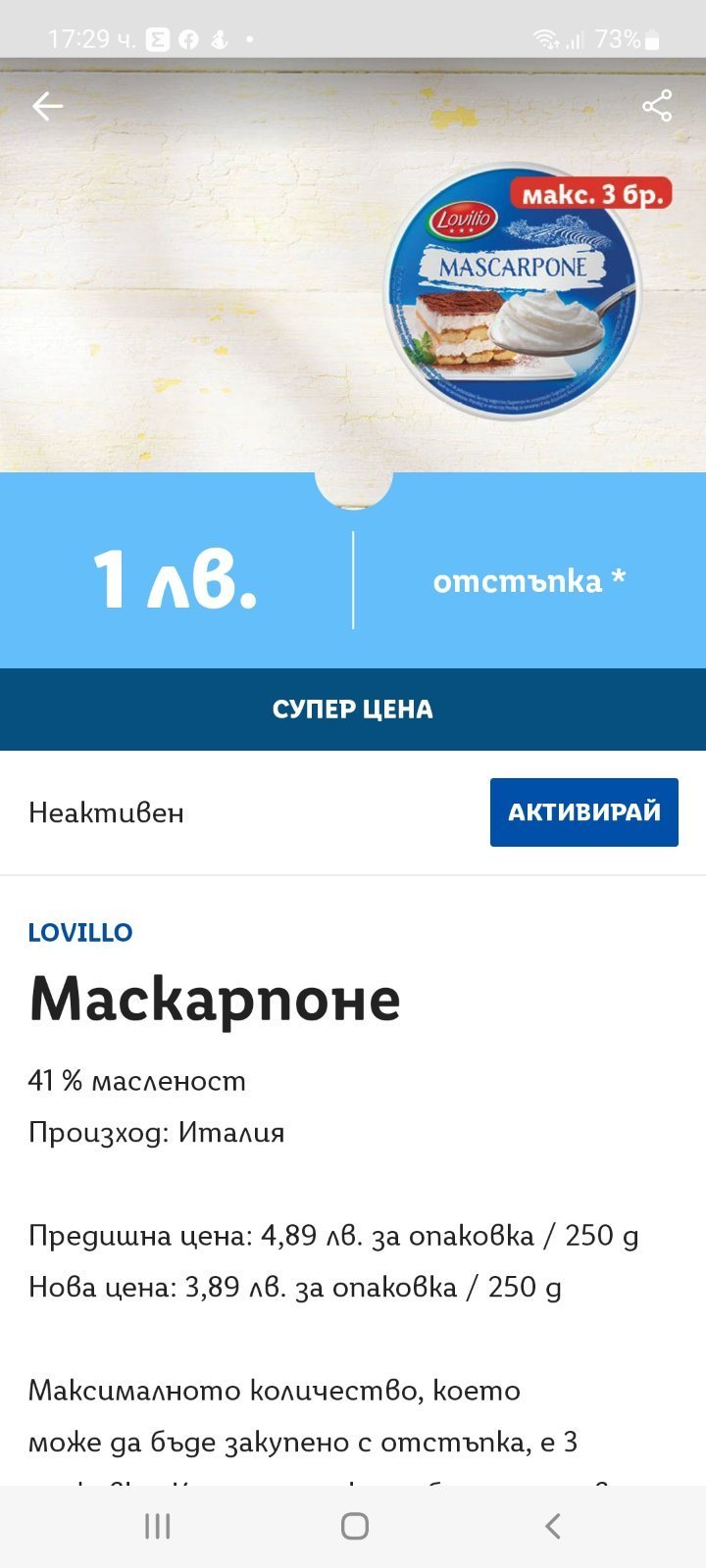Activate the coupon with АКТИВИРАЙ
The height and width of the screenshot is (1568, 706).
click(584, 812)
